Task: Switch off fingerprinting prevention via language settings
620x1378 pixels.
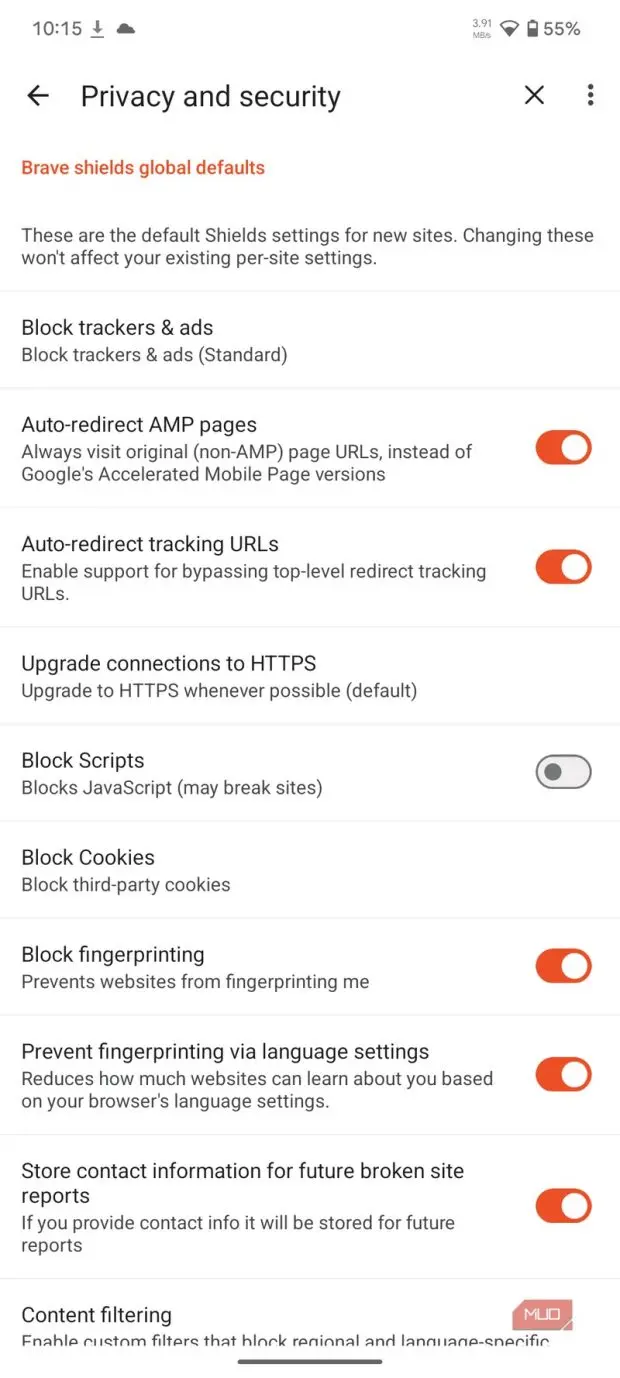Action: [x=563, y=1075]
